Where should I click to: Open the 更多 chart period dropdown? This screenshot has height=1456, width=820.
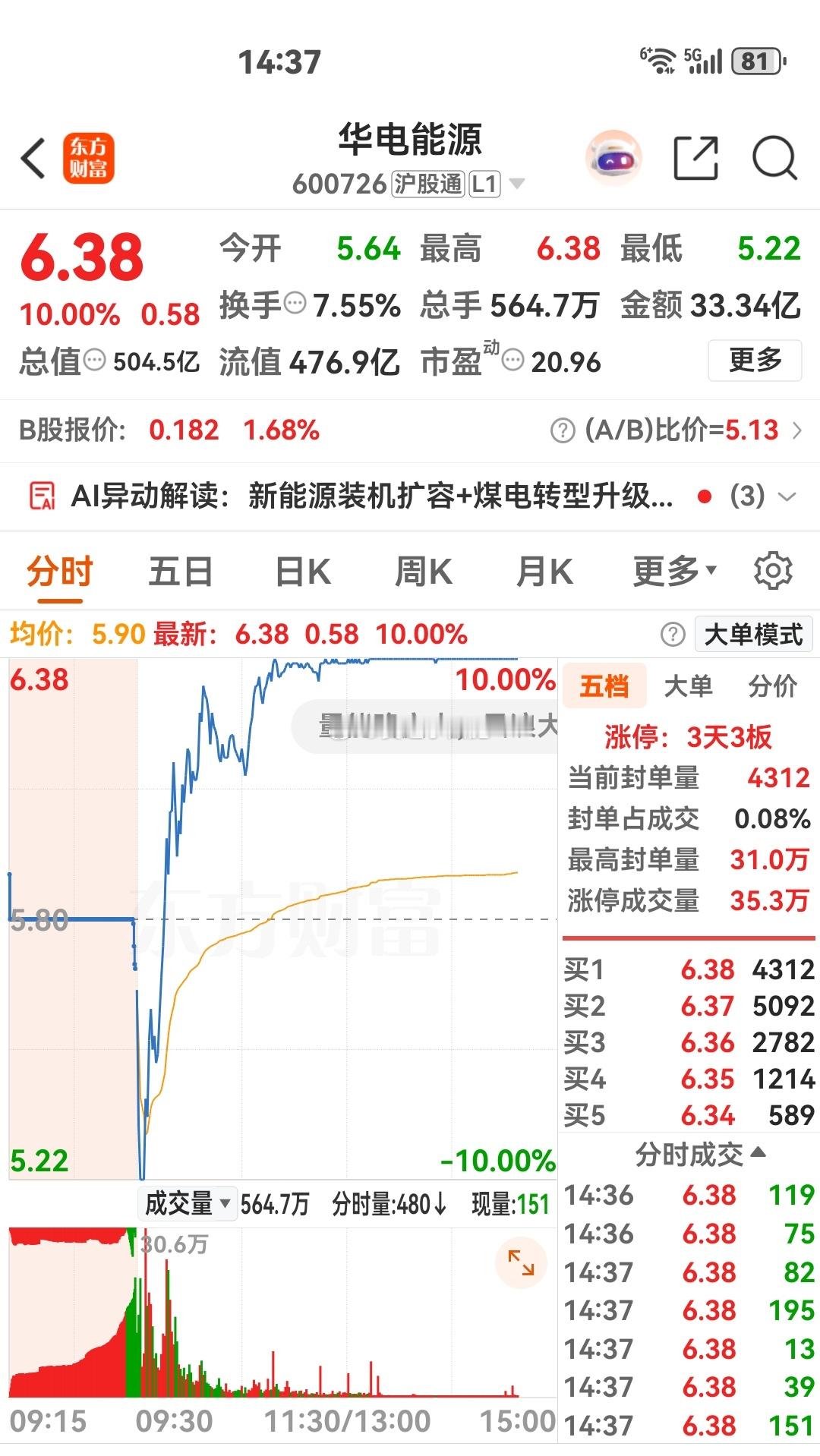(672, 571)
